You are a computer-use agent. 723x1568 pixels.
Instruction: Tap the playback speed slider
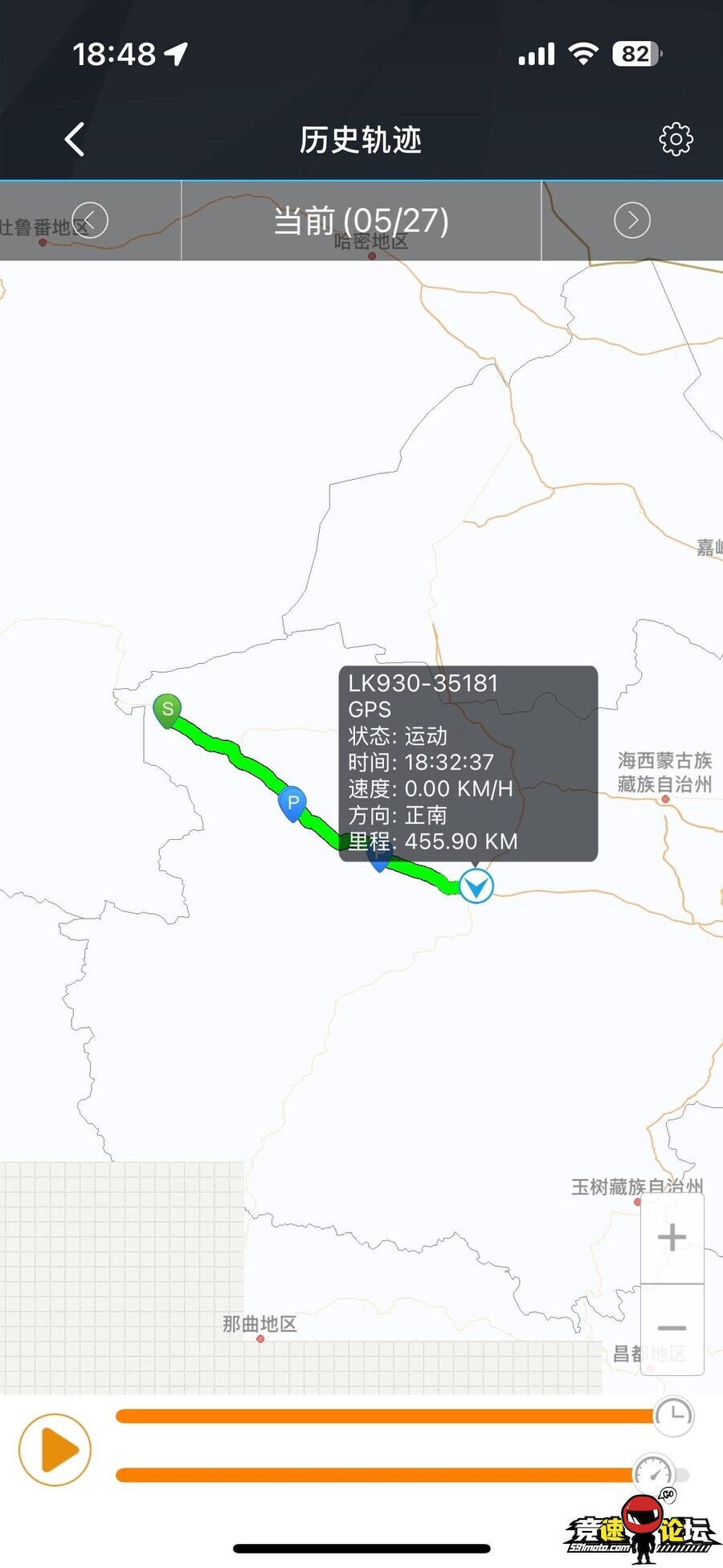(x=378, y=1475)
